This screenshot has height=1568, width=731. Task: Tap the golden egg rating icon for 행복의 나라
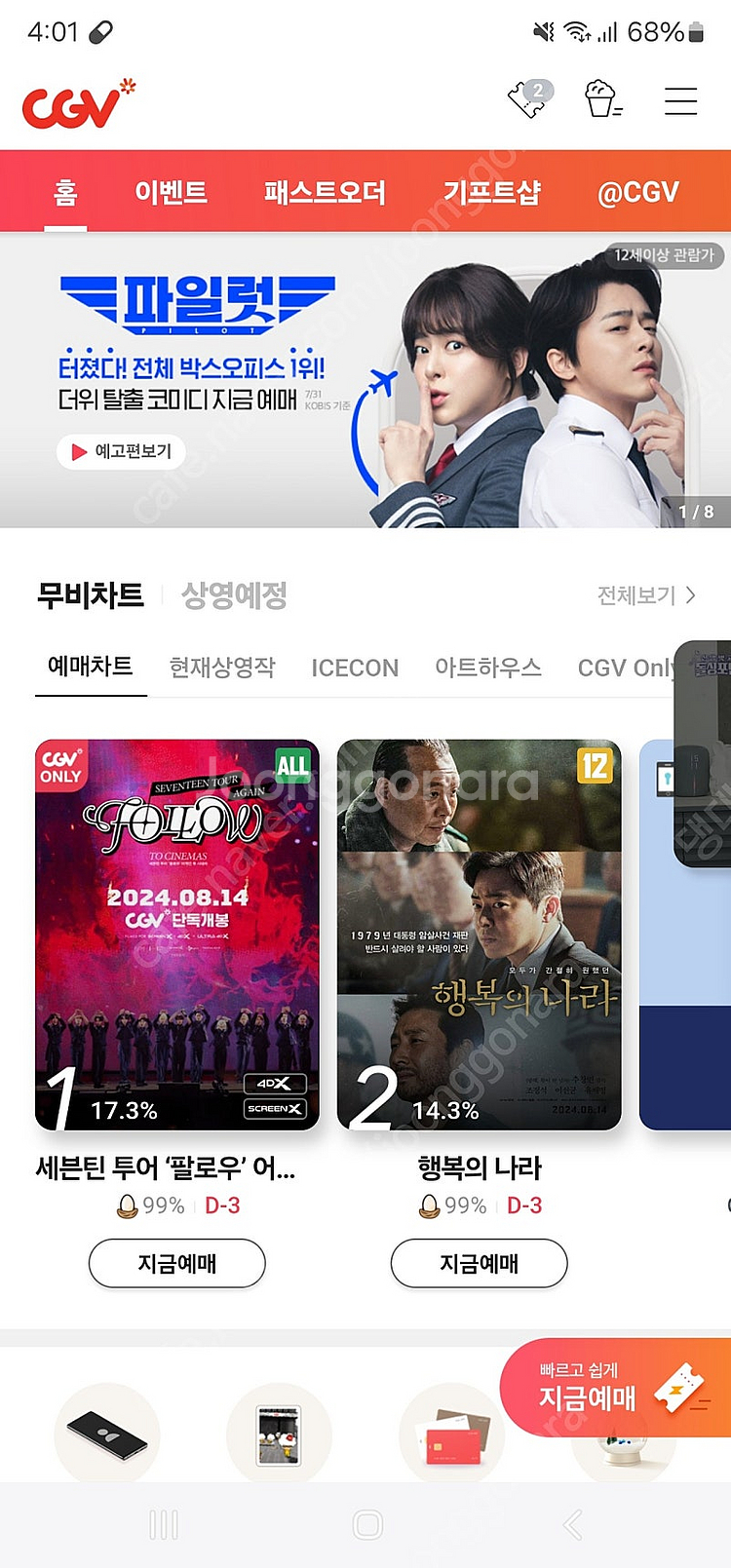[x=427, y=1205]
